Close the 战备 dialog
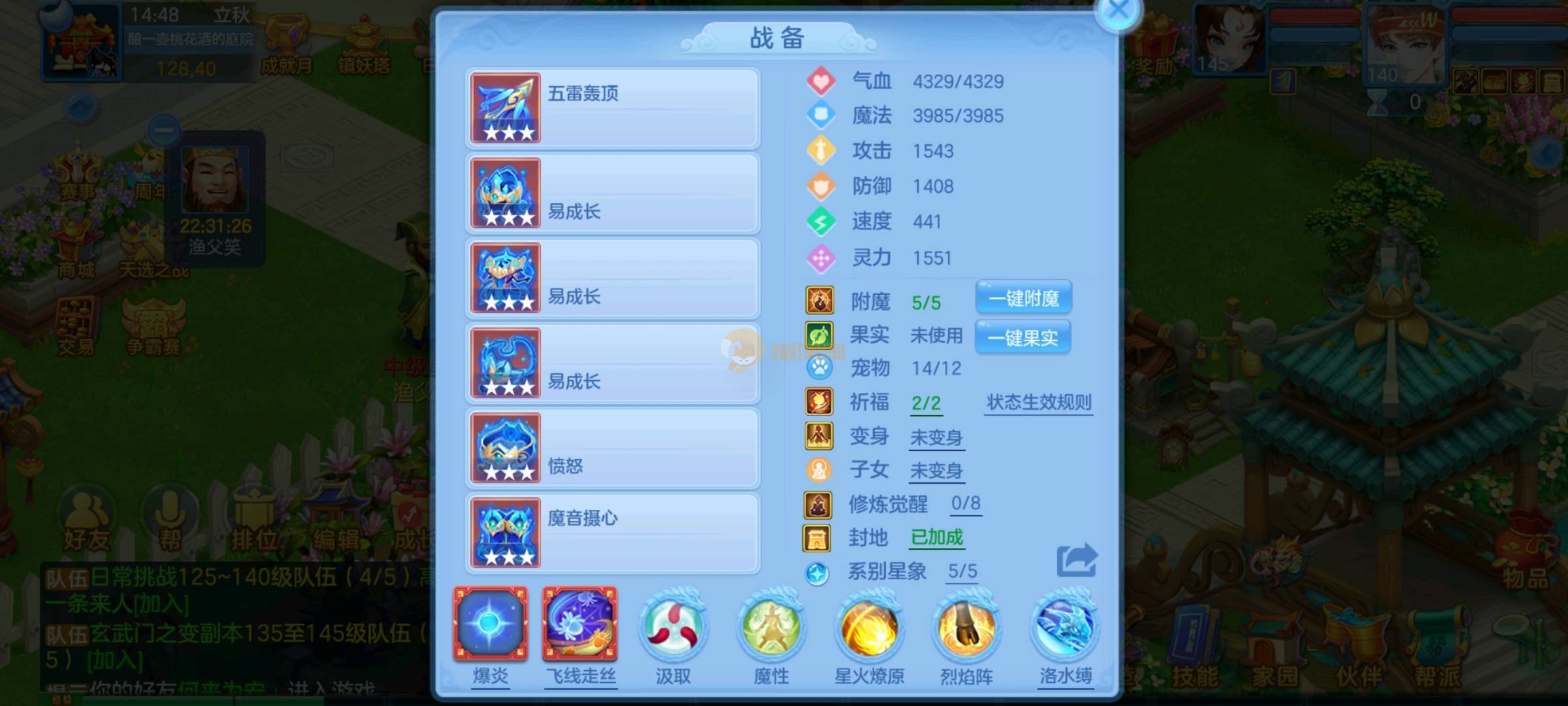The width and height of the screenshot is (1568, 706). [x=1119, y=10]
